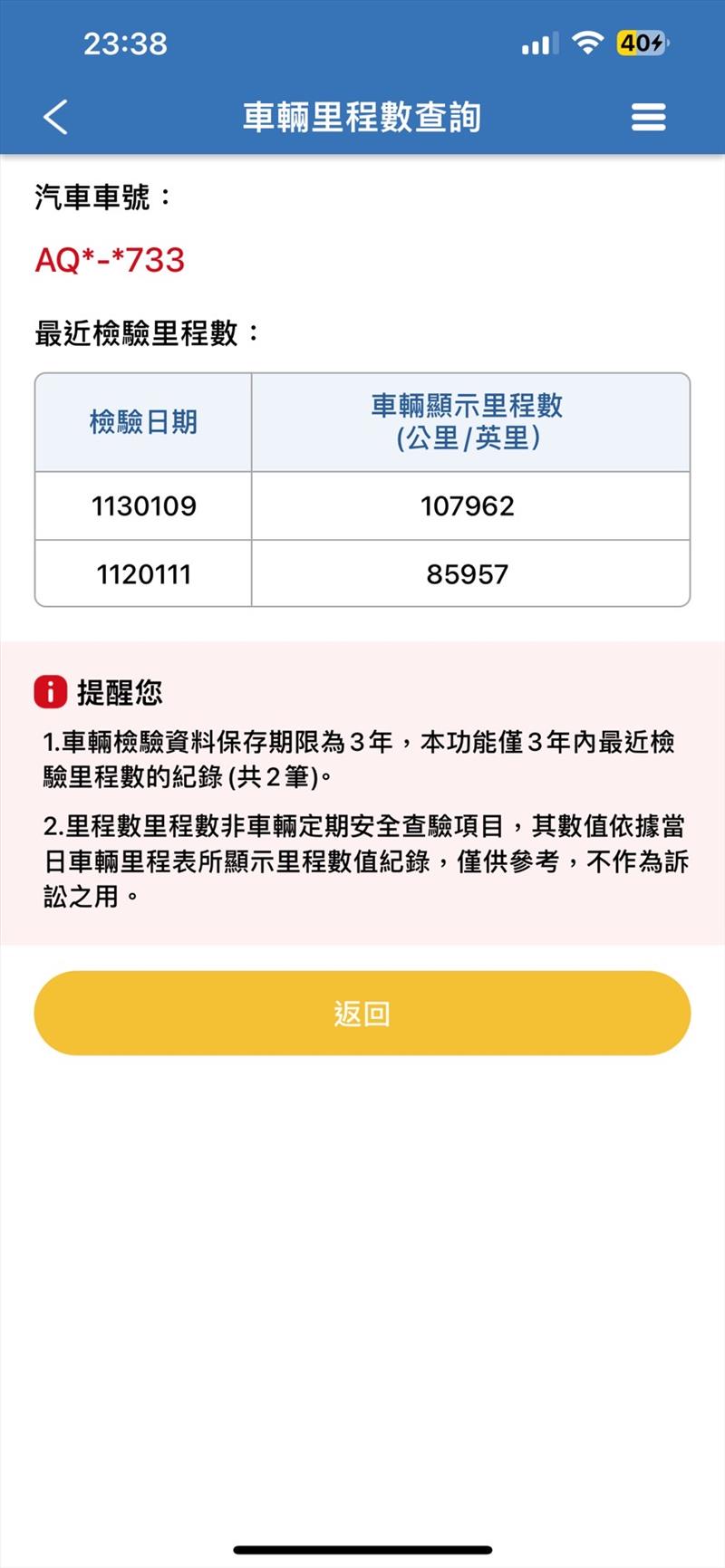Tap the yellow 返回 button
725x1568 pixels.
pos(362,1013)
